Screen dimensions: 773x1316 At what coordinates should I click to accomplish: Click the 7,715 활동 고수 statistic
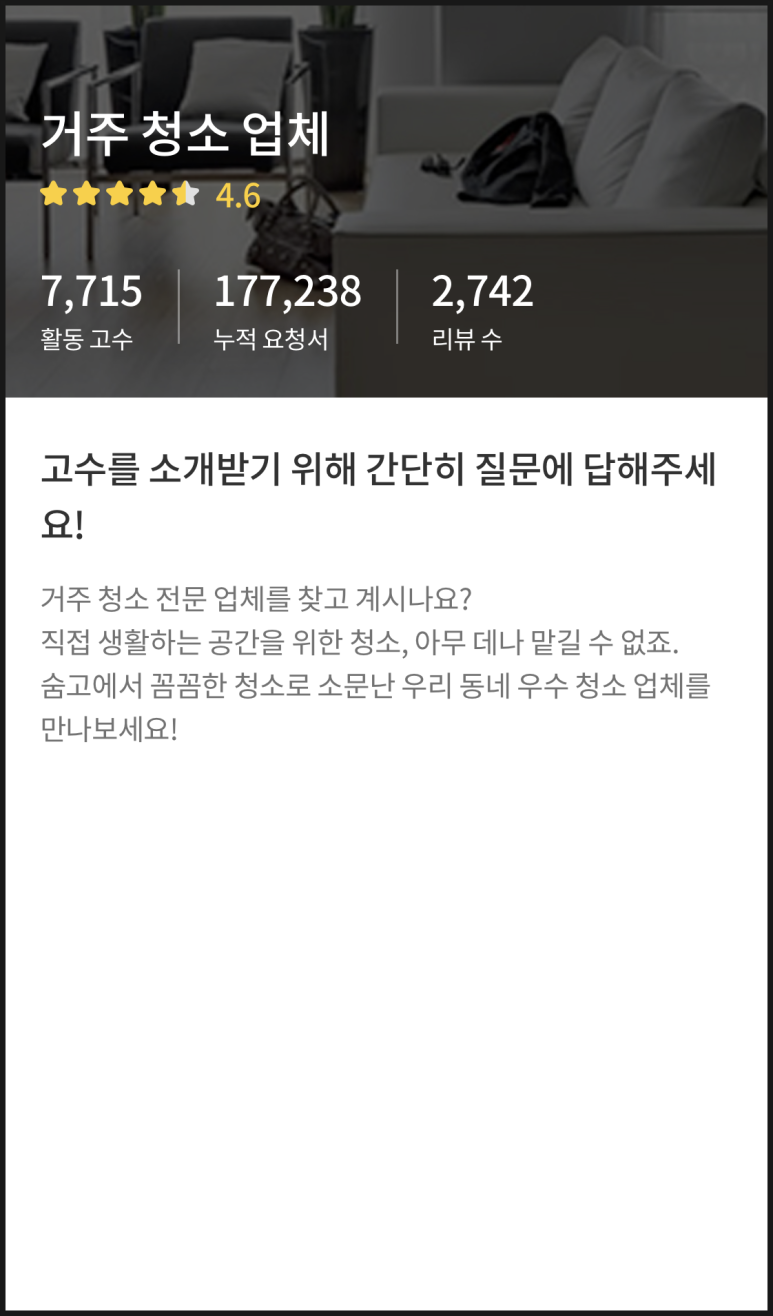pos(93,293)
